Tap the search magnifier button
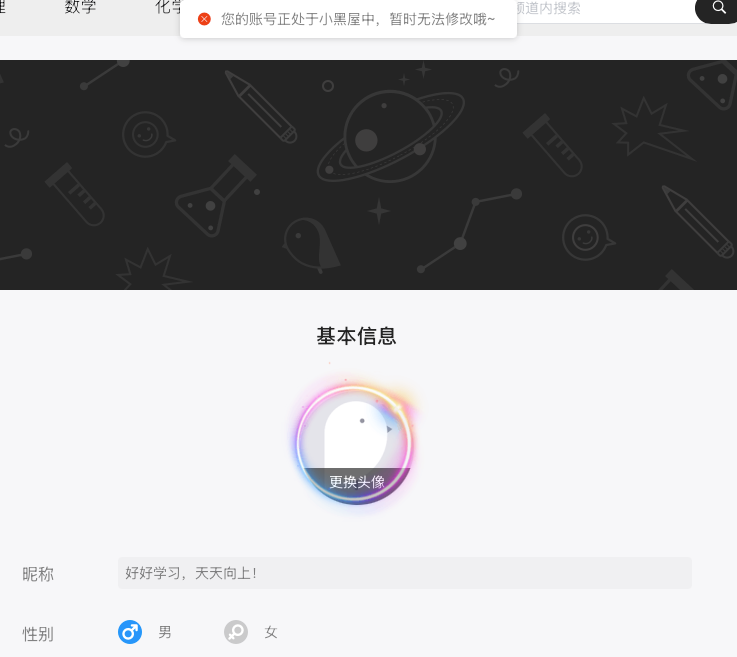This screenshot has width=737, height=657. pos(718,8)
